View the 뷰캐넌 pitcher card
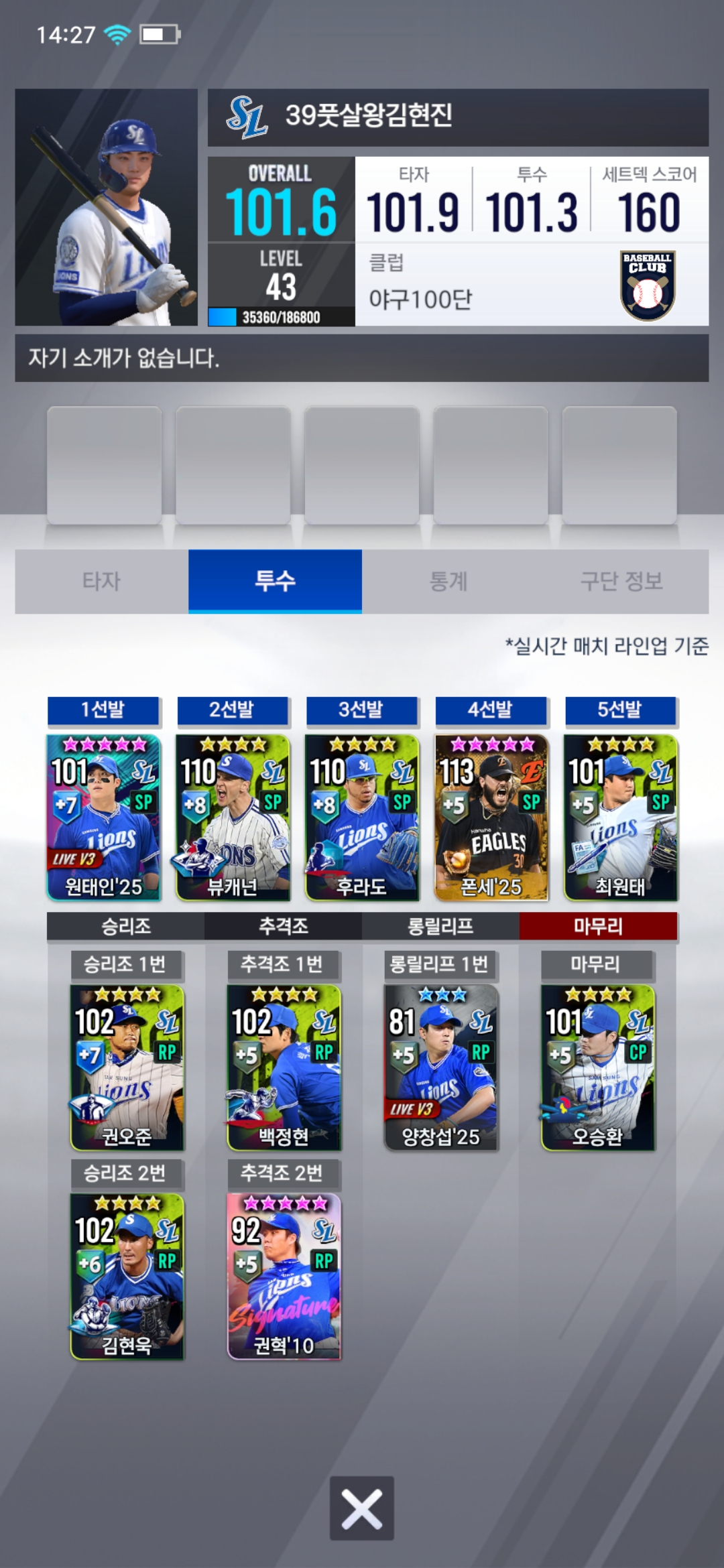This screenshot has width=724, height=1568. 233,818
